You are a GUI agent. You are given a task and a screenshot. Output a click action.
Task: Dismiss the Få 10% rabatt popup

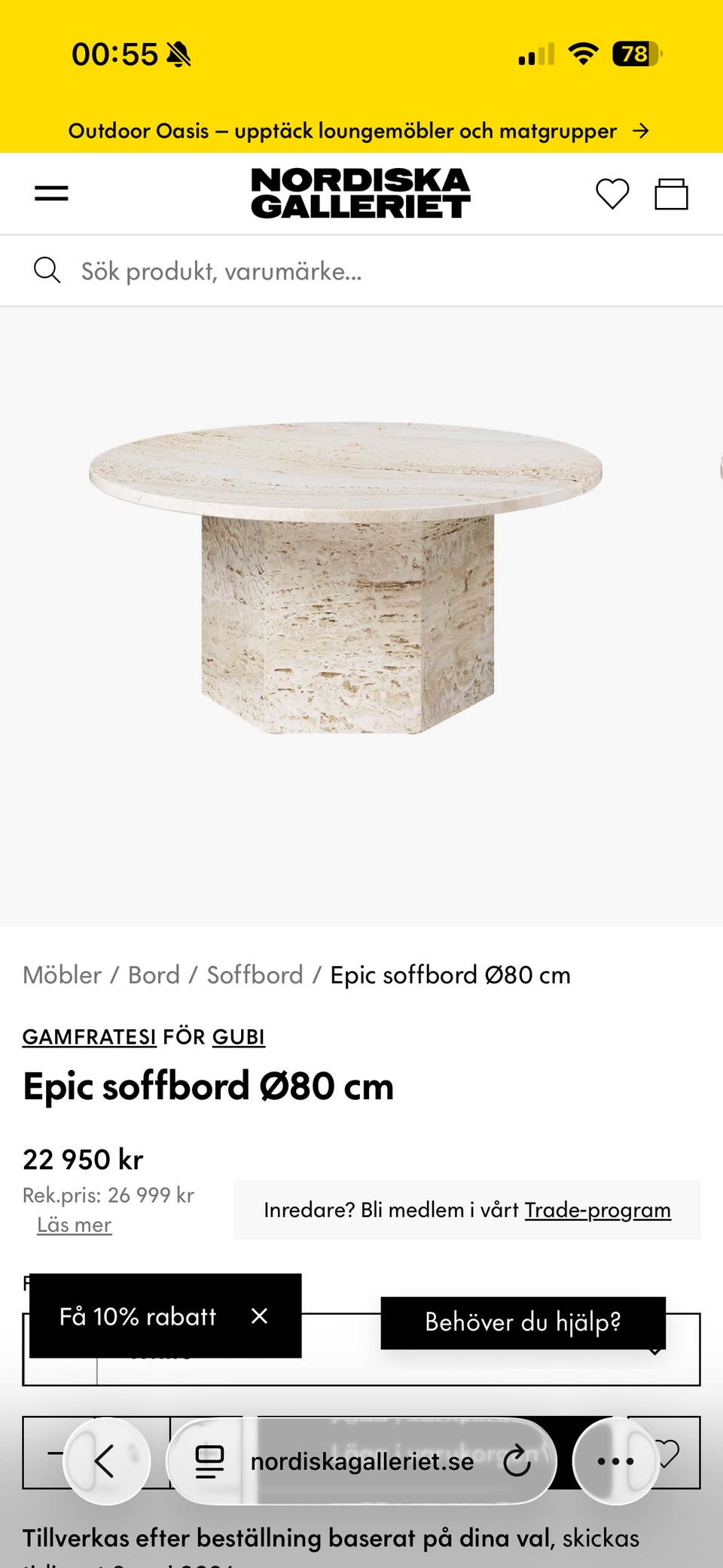pos(259,1316)
